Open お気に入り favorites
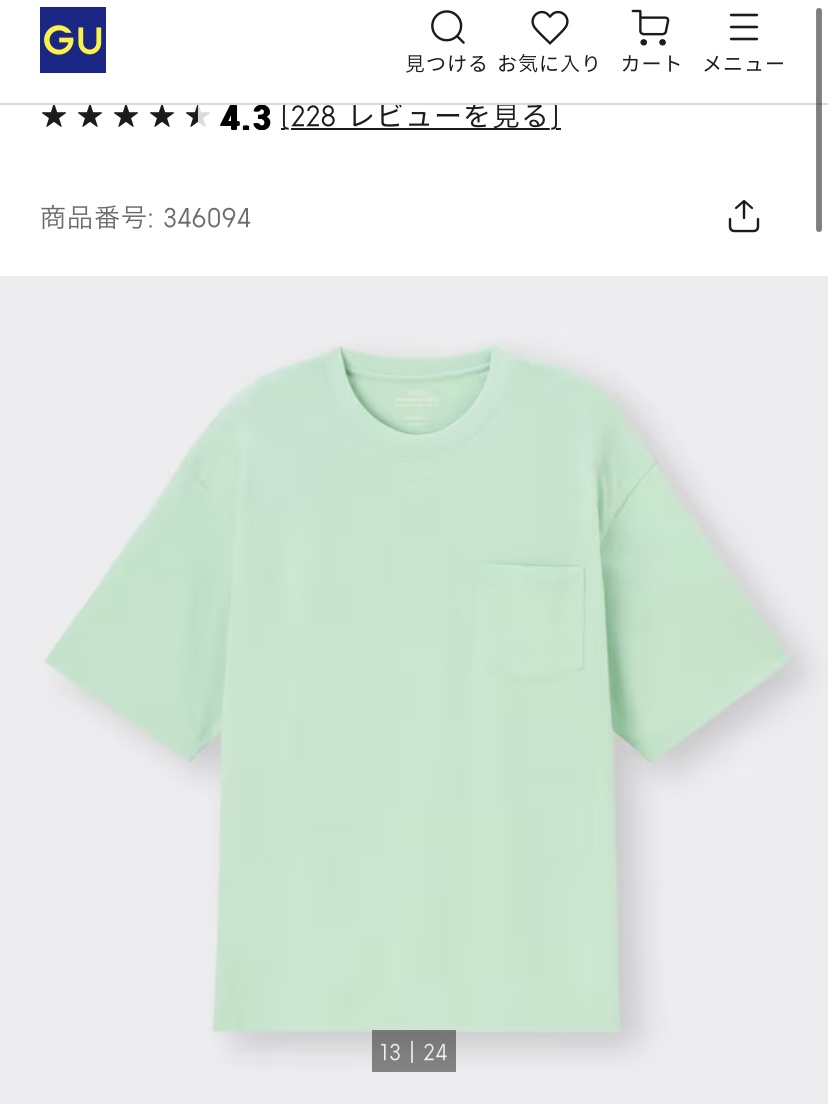 (549, 42)
